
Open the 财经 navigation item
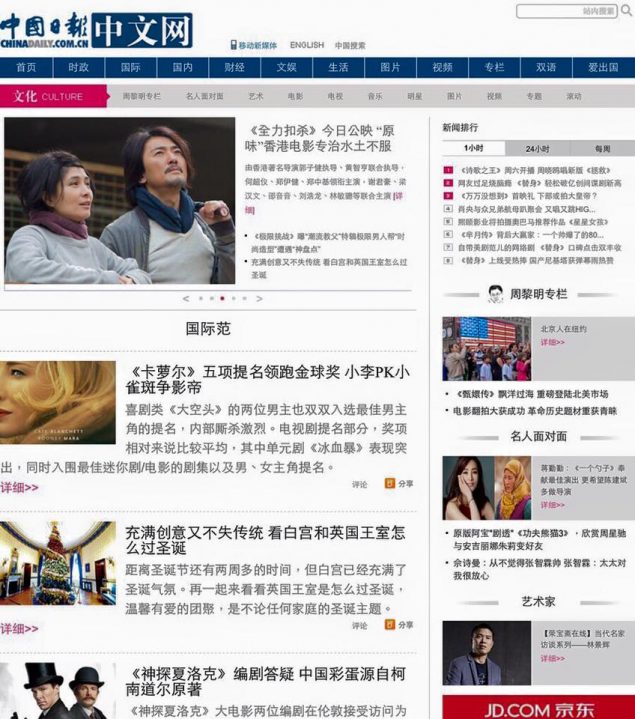click(x=235, y=67)
